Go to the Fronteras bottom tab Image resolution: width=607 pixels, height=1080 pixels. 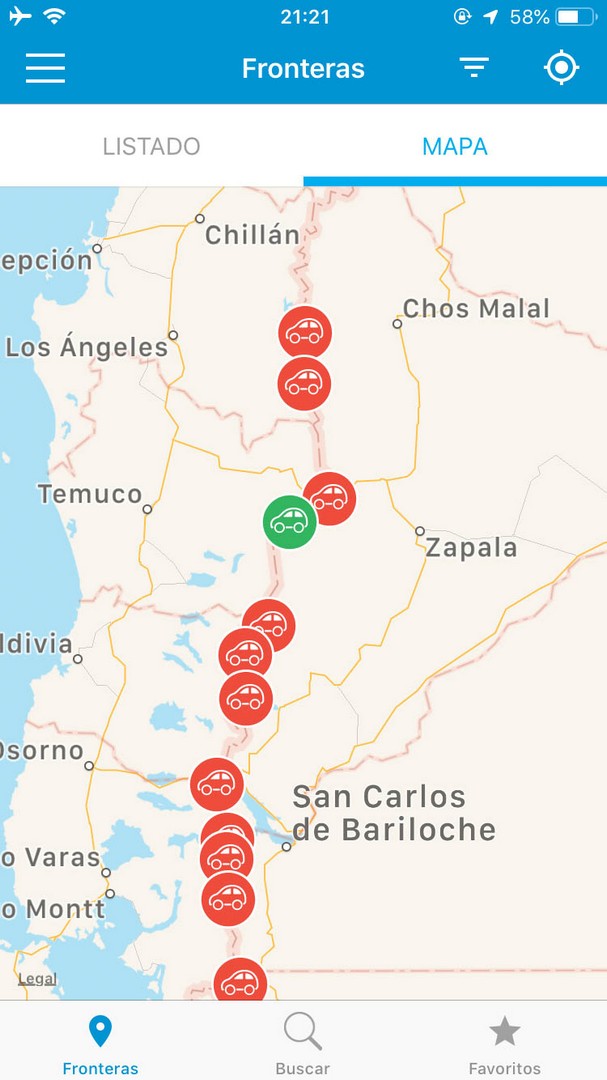[x=100, y=1044]
